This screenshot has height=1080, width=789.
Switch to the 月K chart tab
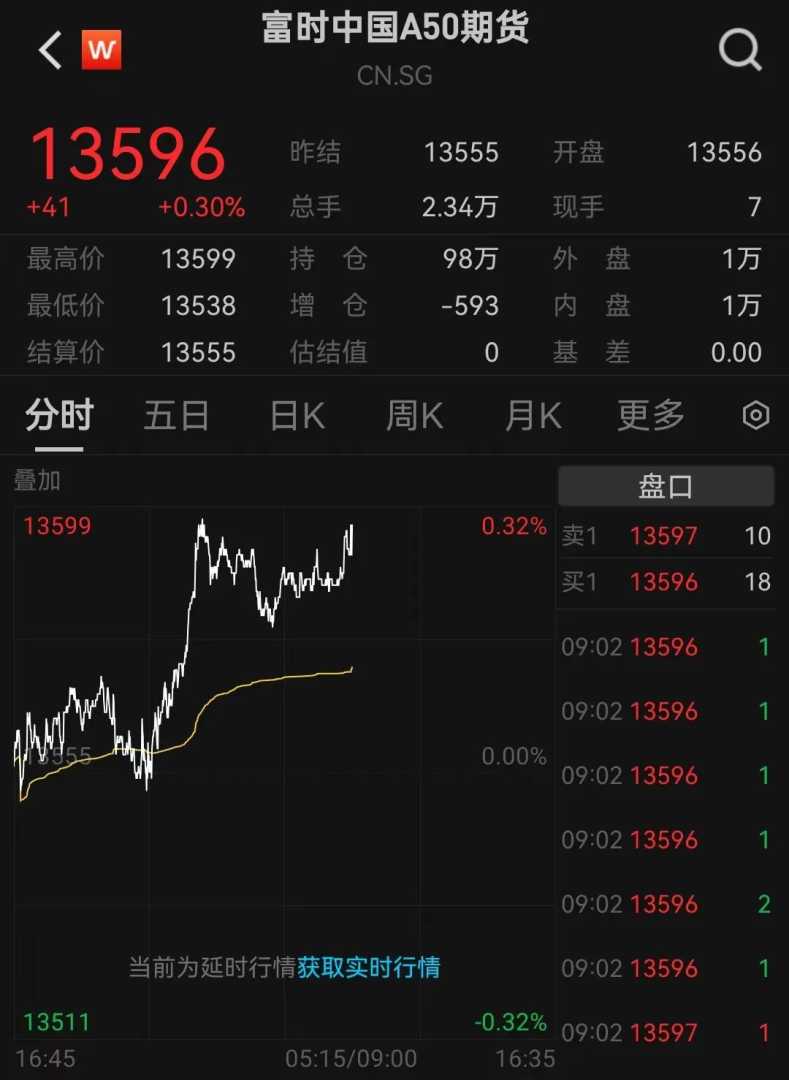point(533,415)
